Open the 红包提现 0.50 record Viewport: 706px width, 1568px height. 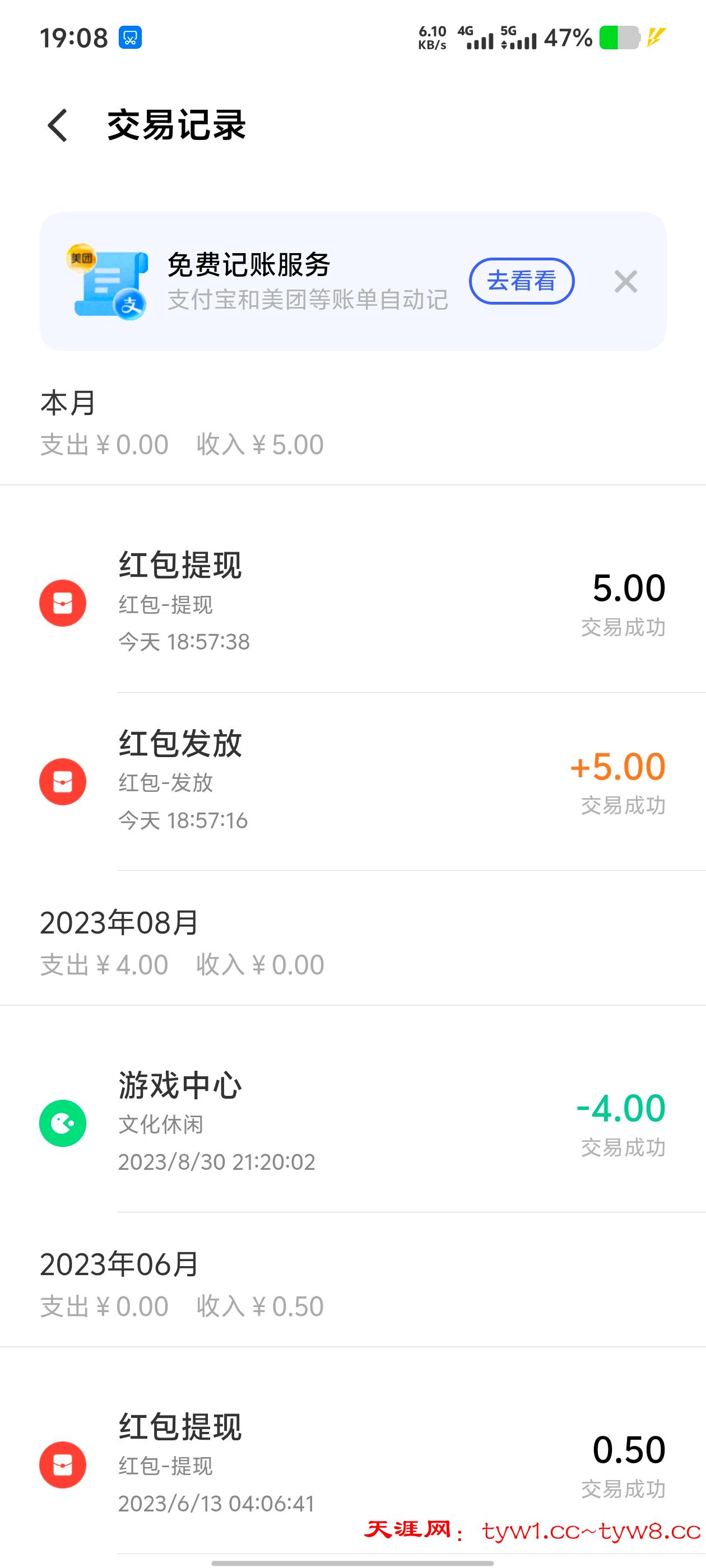[x=352, y=1464]
